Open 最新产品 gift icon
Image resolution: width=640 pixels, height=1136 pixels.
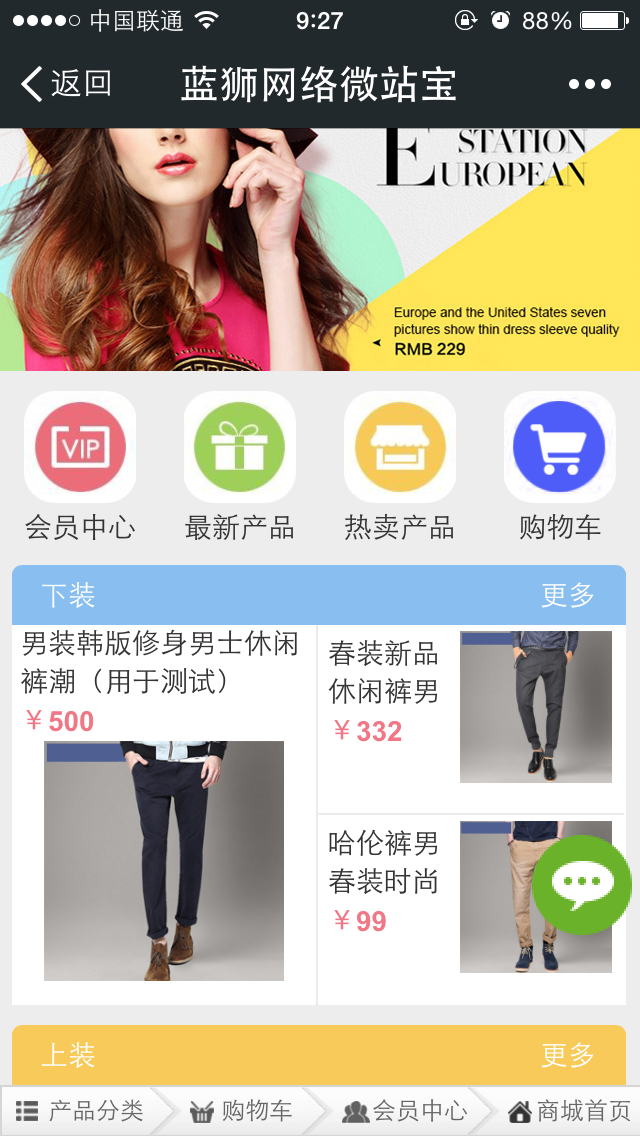[x=240, y=448]
